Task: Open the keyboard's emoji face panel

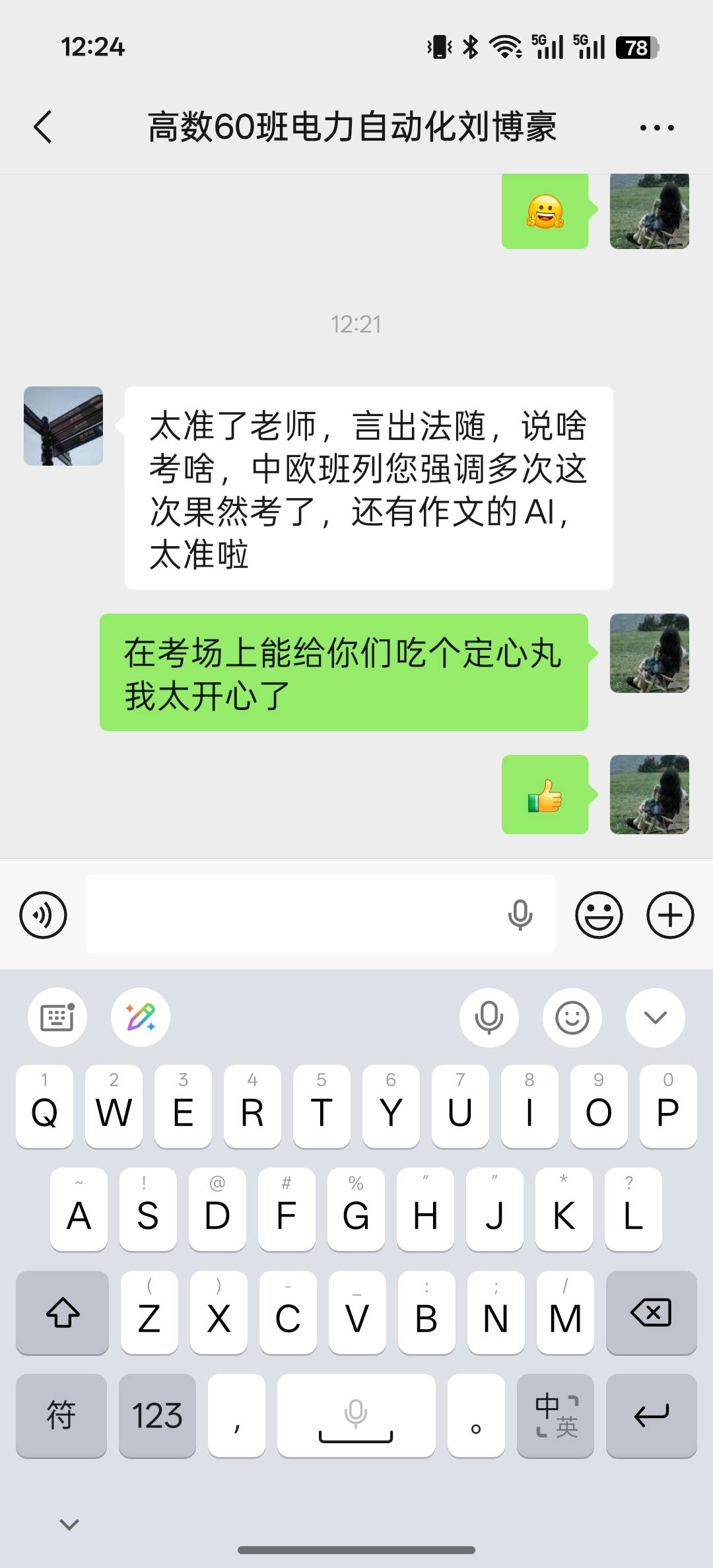Action: [572, 1017]
